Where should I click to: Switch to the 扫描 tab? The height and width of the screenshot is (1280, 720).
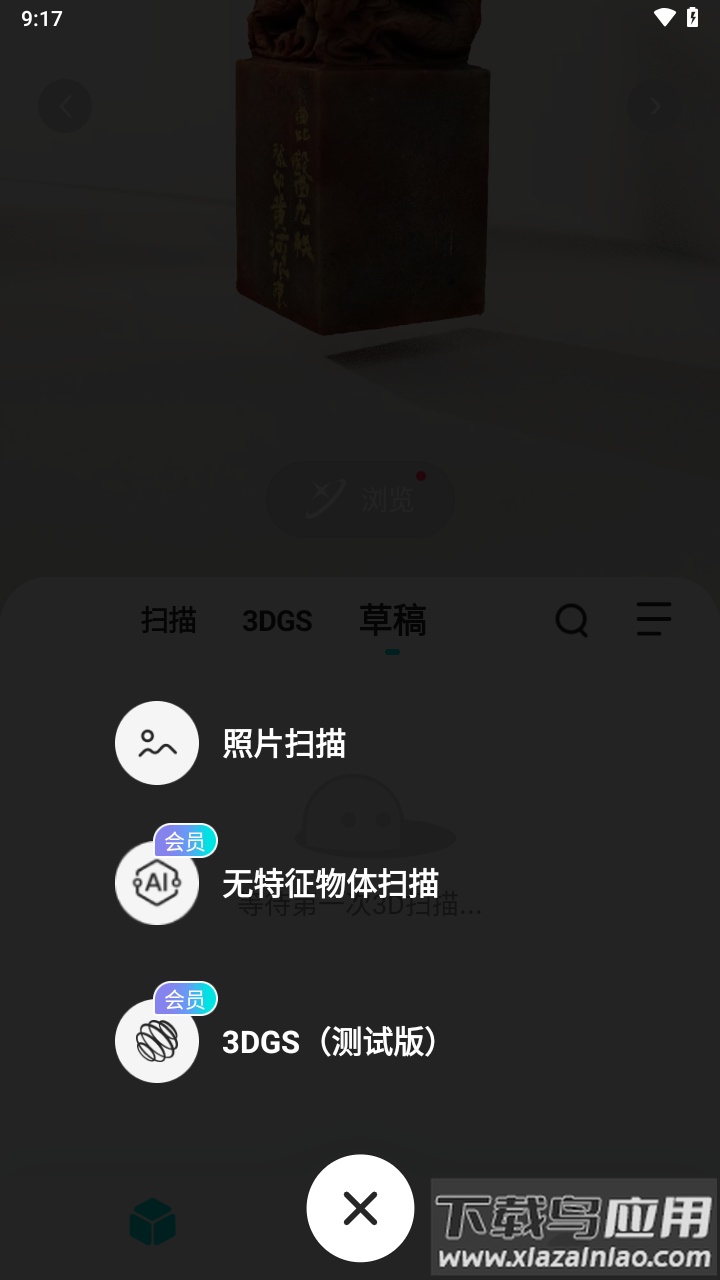[x=167, y=620]
